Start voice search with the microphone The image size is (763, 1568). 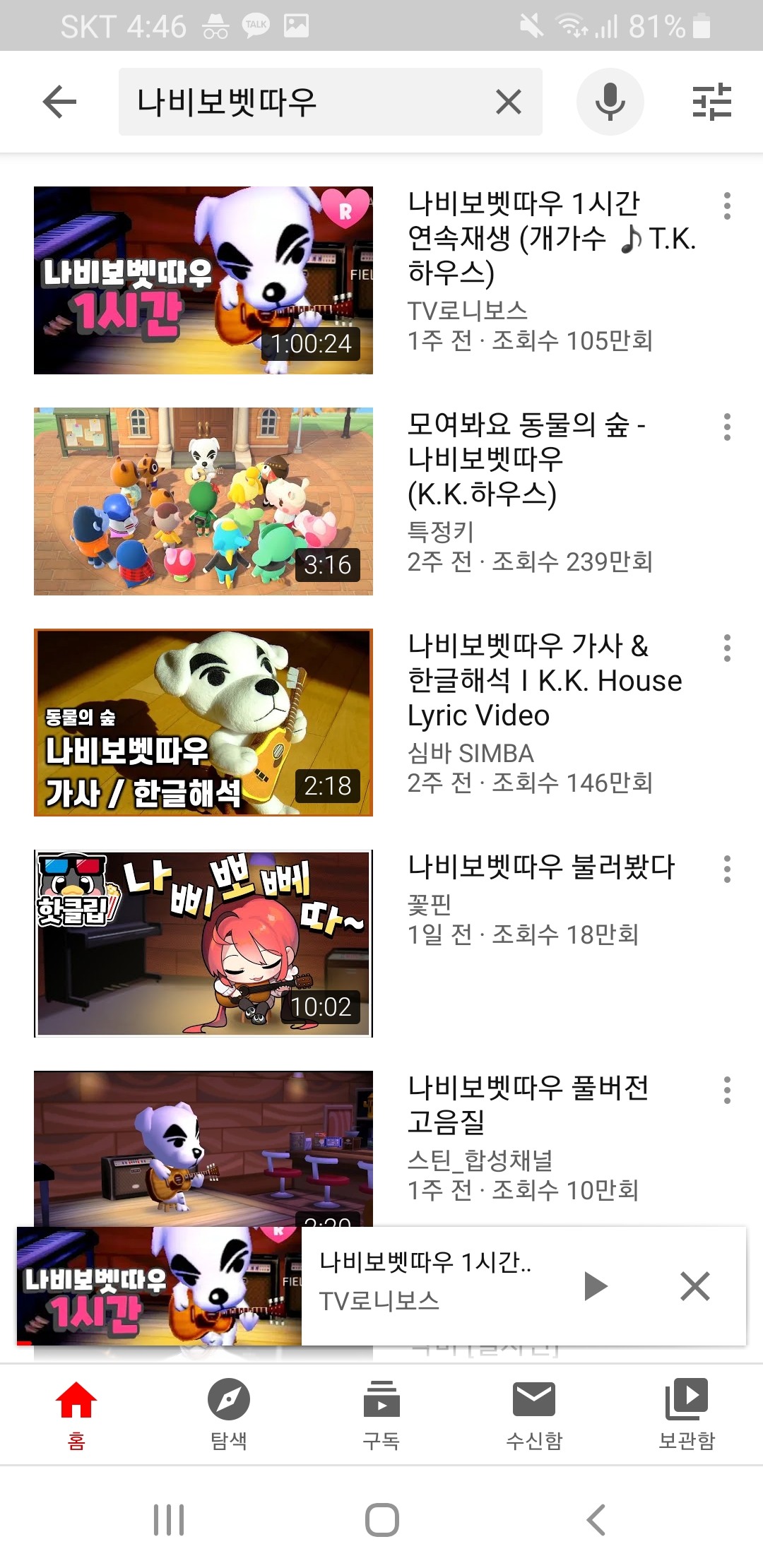tap(610, 102)
